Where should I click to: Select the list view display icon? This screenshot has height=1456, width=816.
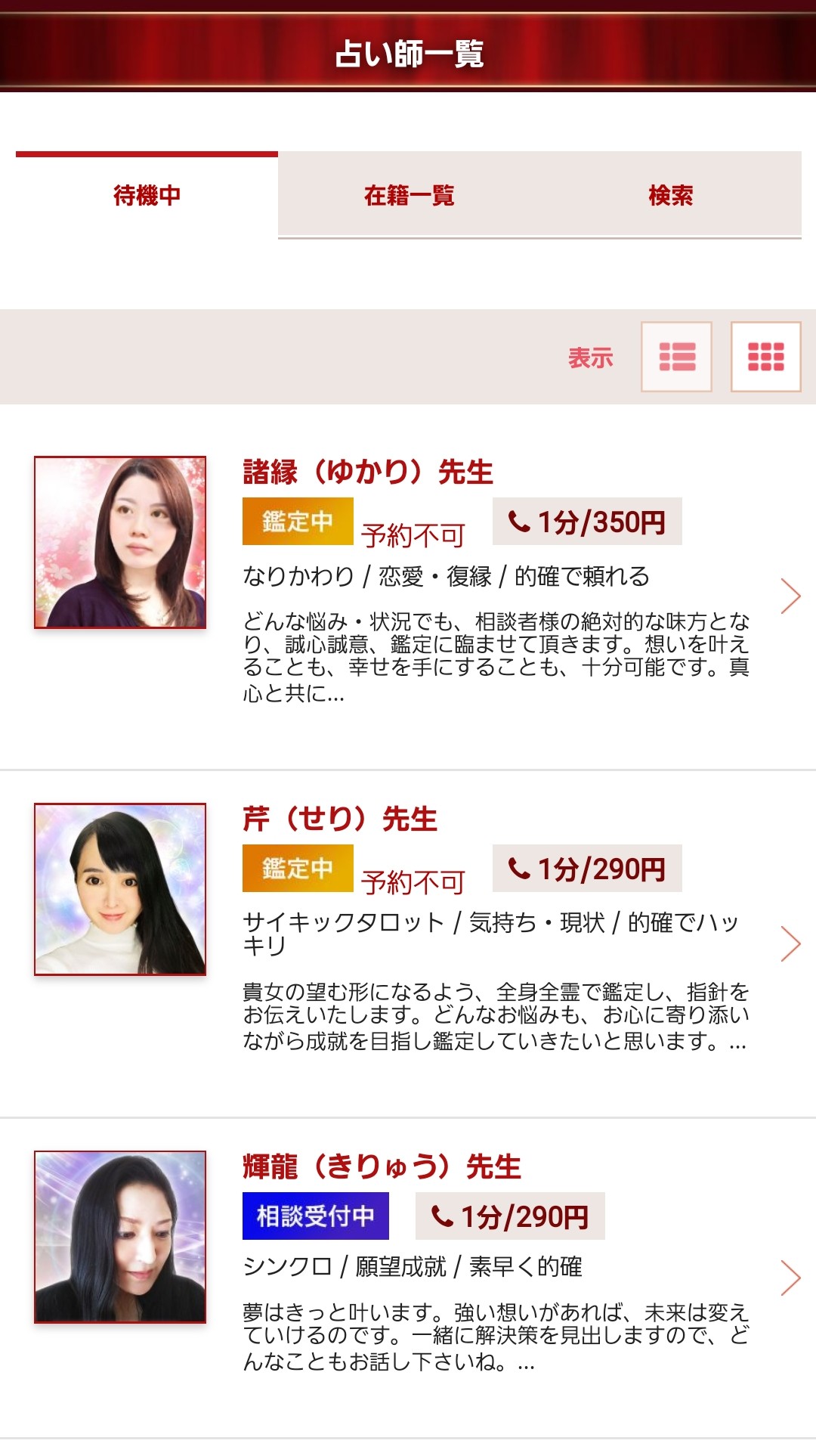[676, 357]
